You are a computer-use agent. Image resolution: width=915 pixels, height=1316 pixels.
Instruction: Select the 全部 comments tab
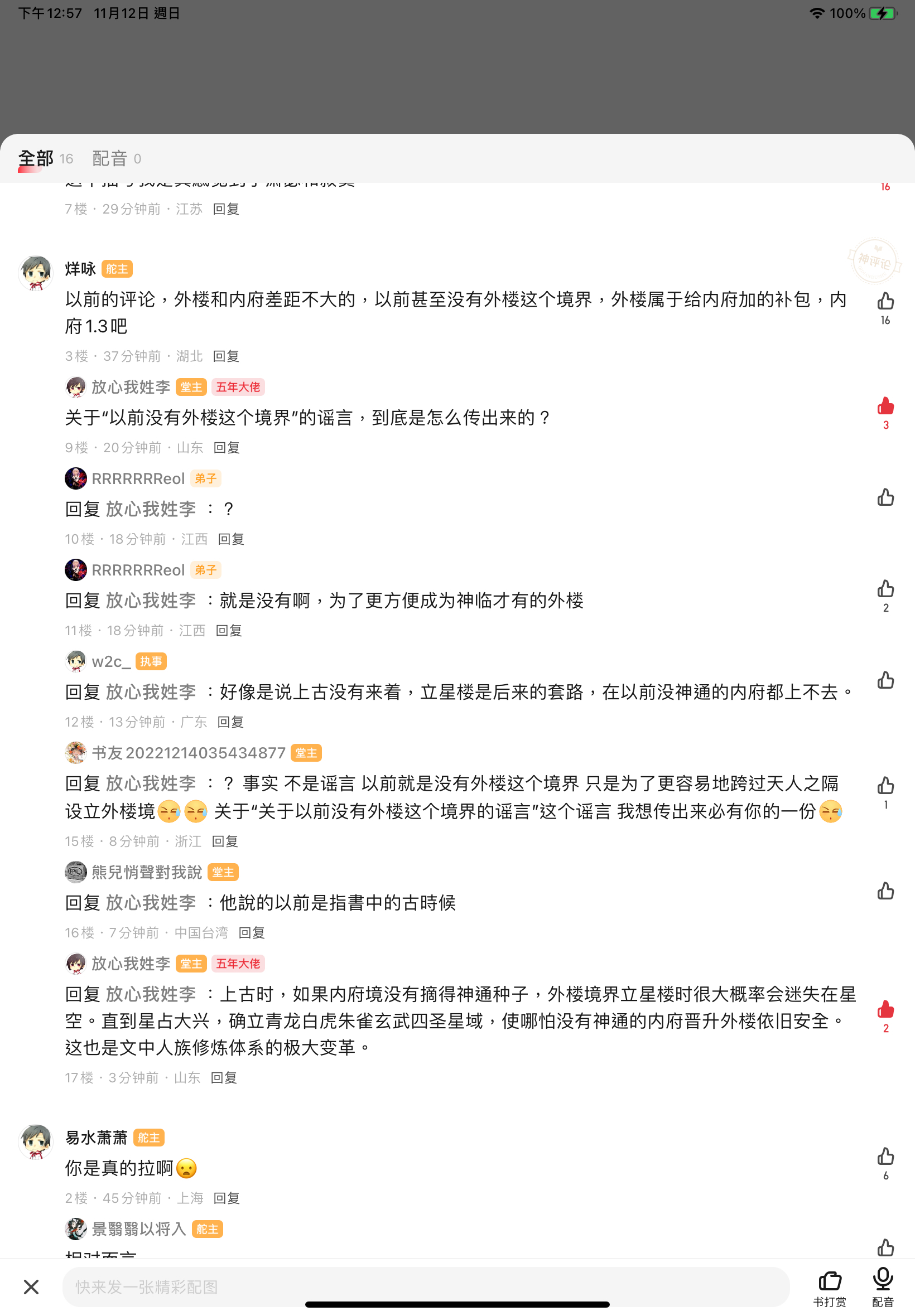pyautogui.click(x=36, y=159)
